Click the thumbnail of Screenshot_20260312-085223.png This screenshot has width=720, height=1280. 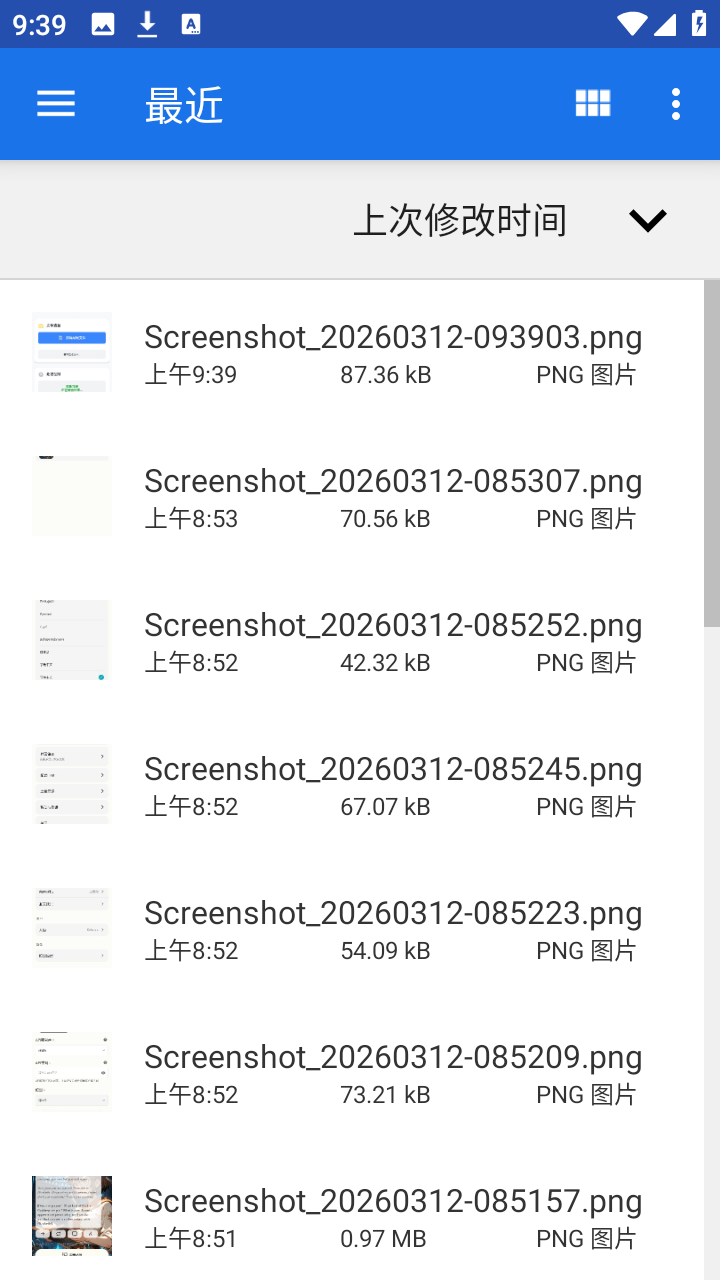coord(71,928)
